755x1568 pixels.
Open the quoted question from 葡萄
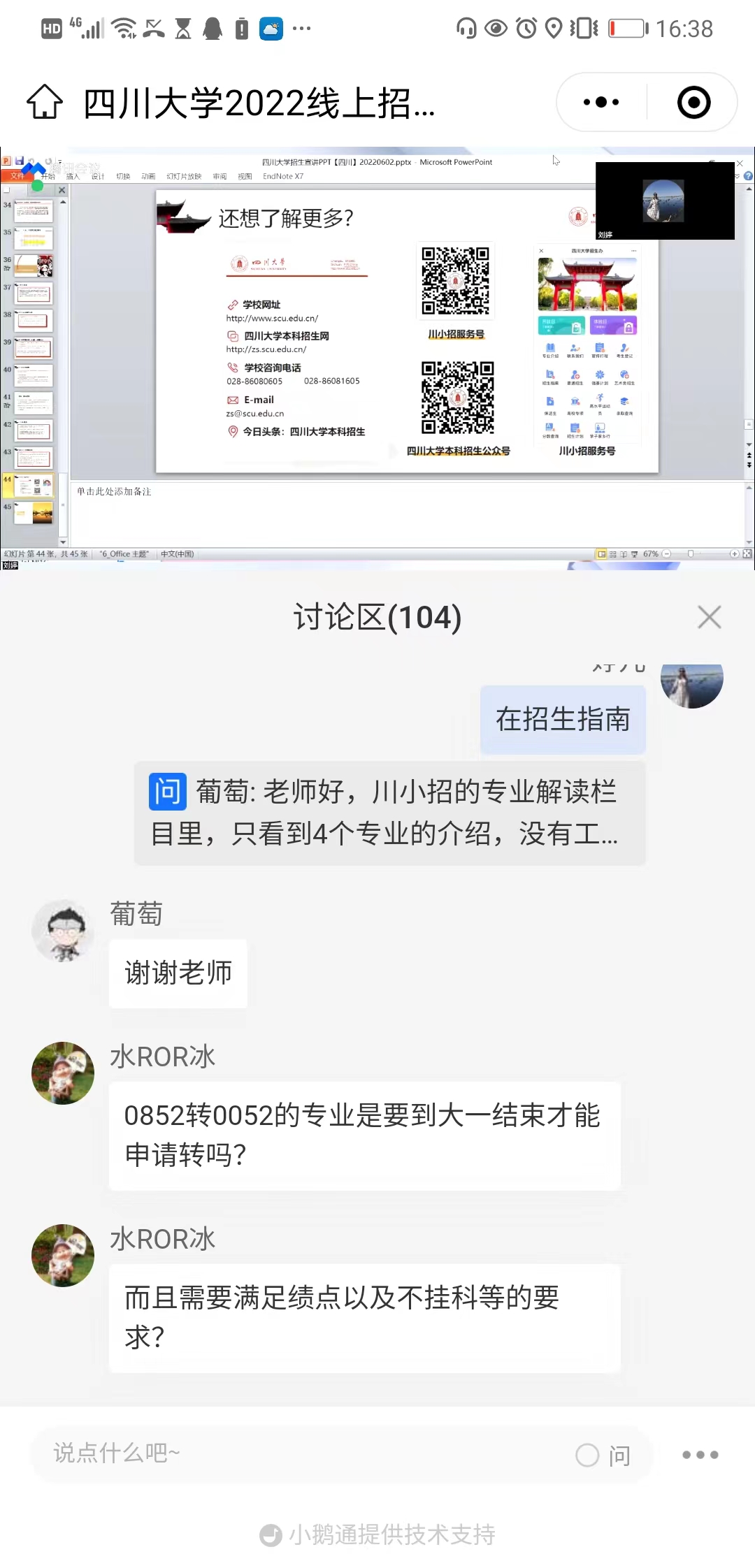[x=389, y=813]
